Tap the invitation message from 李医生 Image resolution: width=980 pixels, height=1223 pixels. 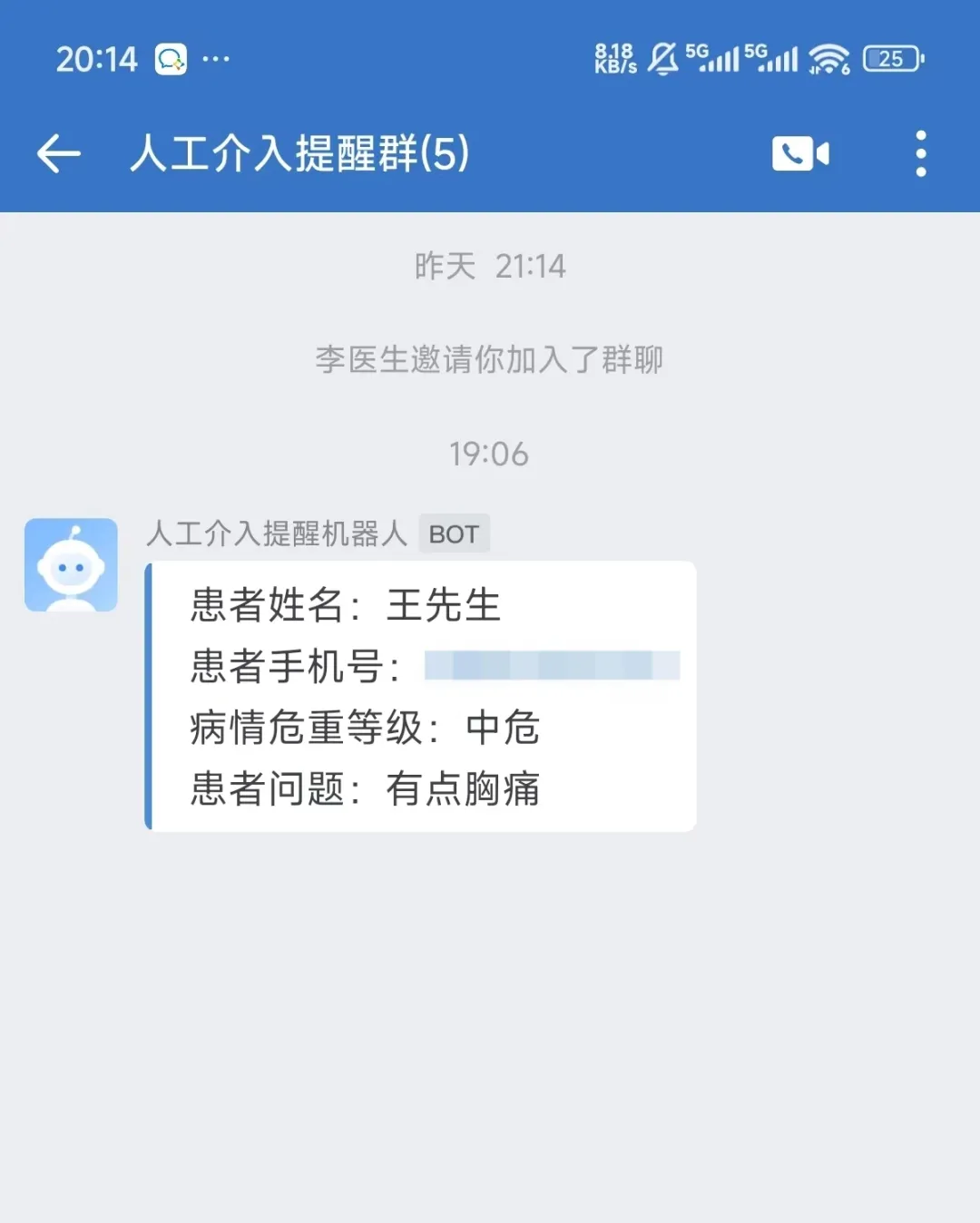490,359
